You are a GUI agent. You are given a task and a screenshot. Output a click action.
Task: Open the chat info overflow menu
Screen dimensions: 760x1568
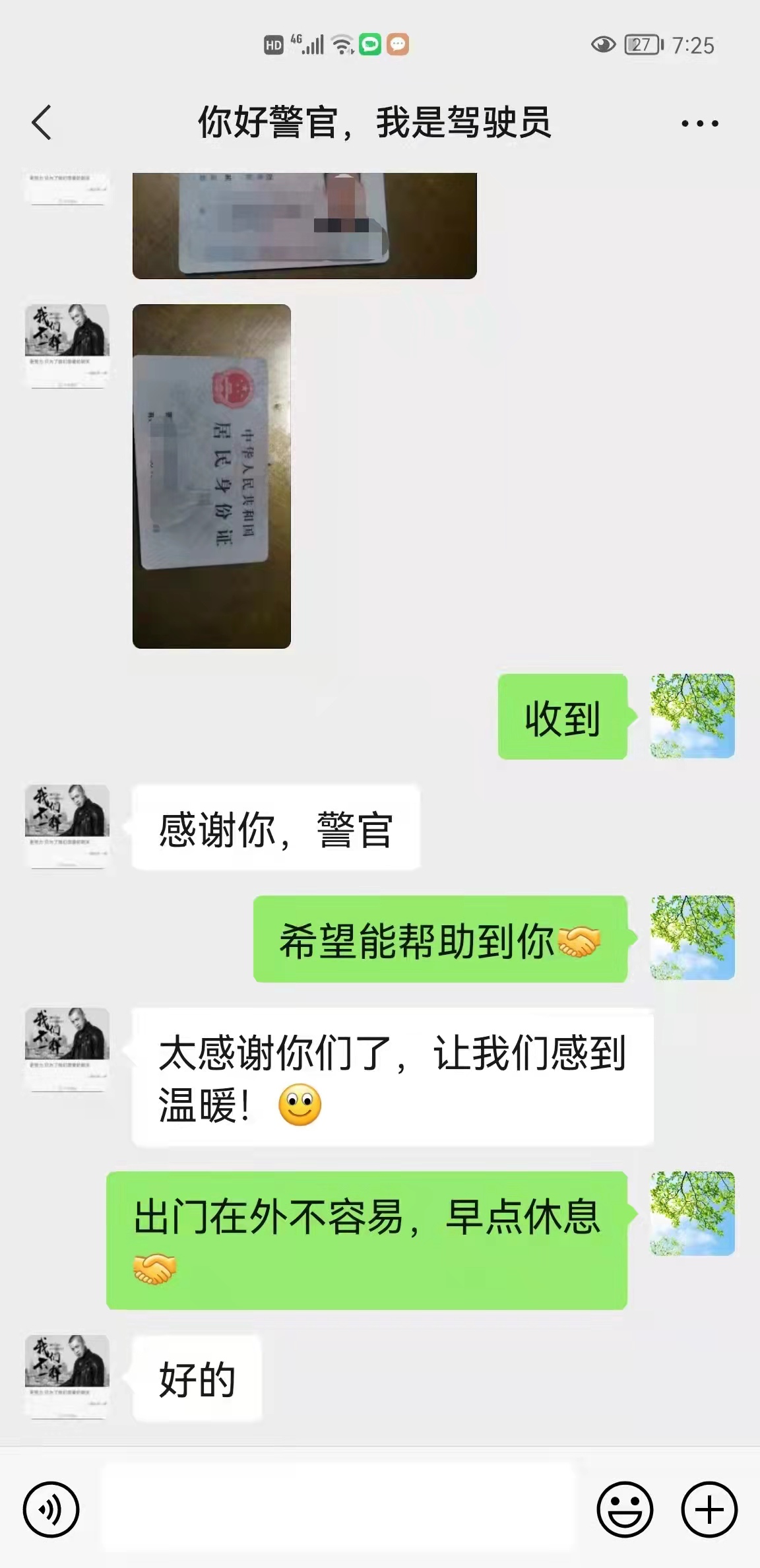click(x=699, y=123)
